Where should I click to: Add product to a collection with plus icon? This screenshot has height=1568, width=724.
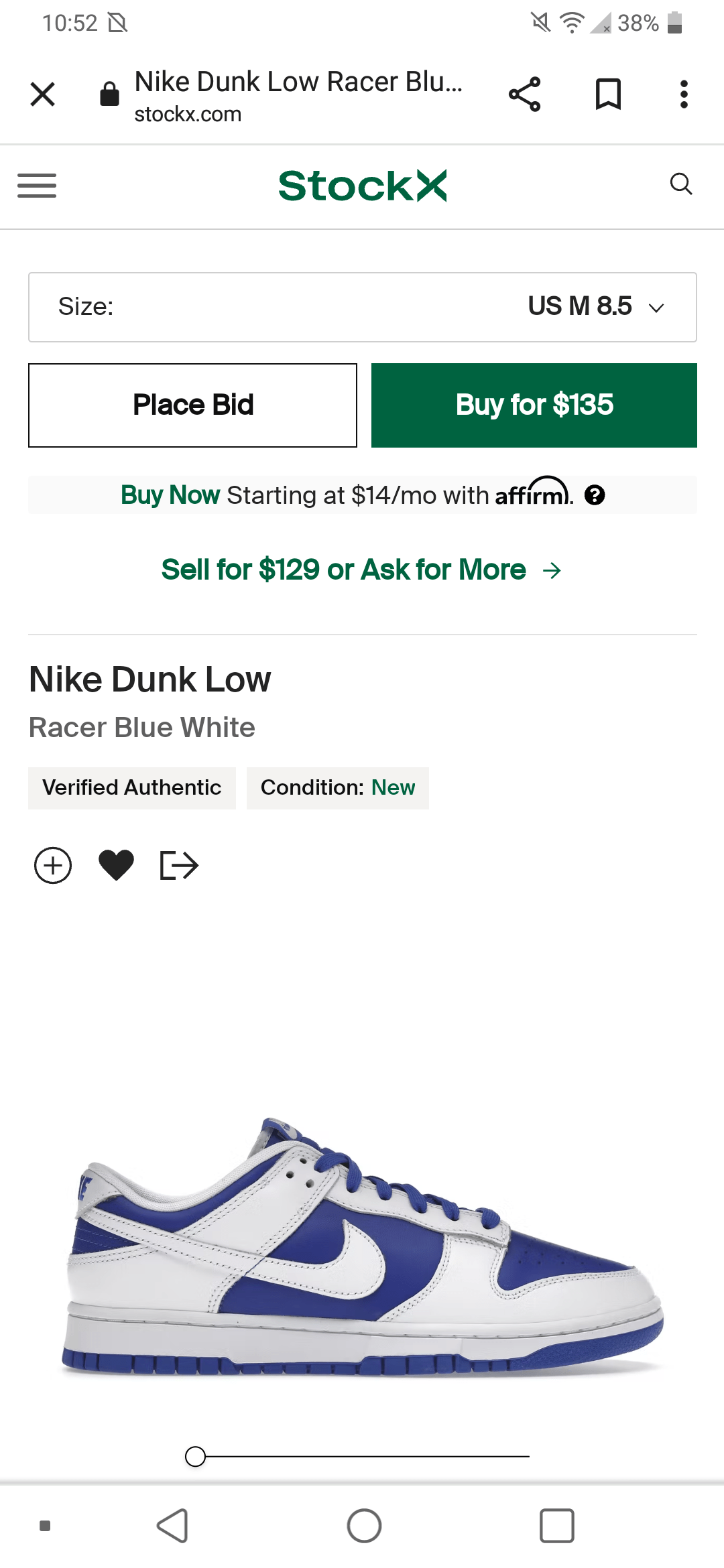[x=52, y=864]
